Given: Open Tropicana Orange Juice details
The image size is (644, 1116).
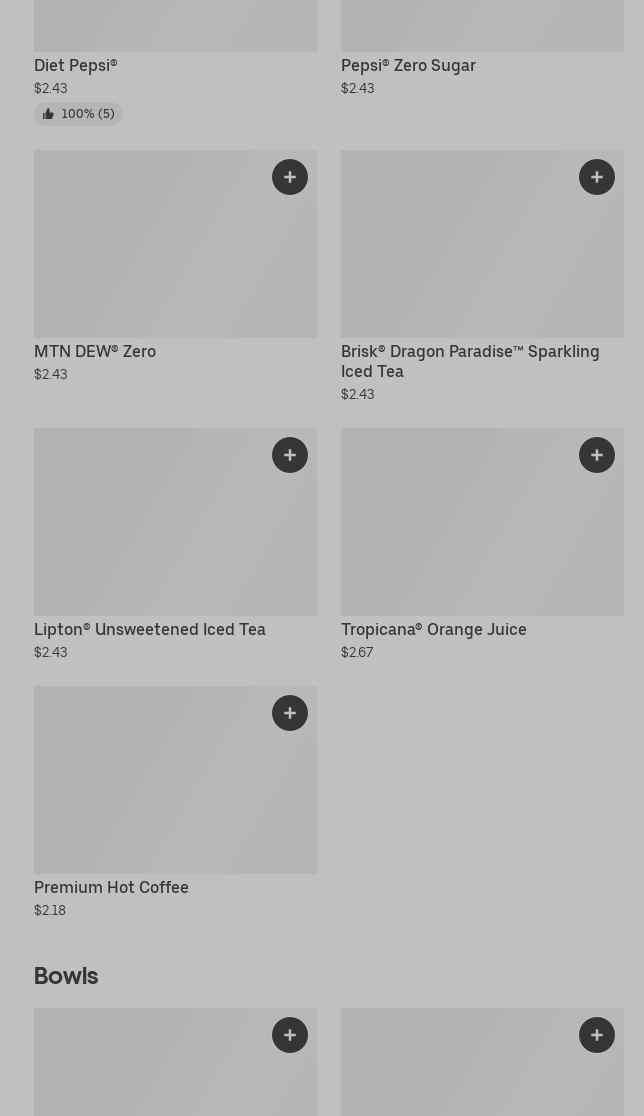Looking at the screenshot, I should 434,629.
